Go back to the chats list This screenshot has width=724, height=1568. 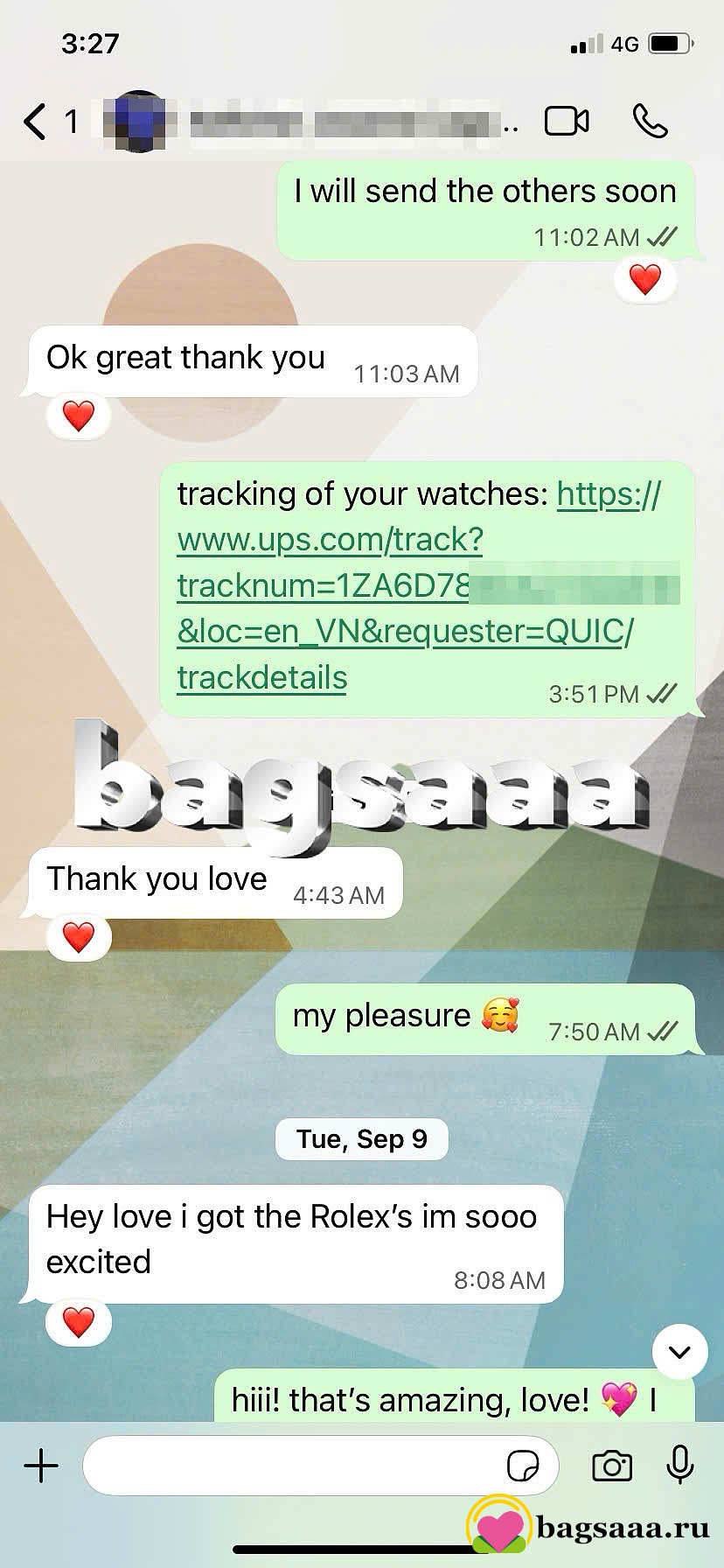35,122
